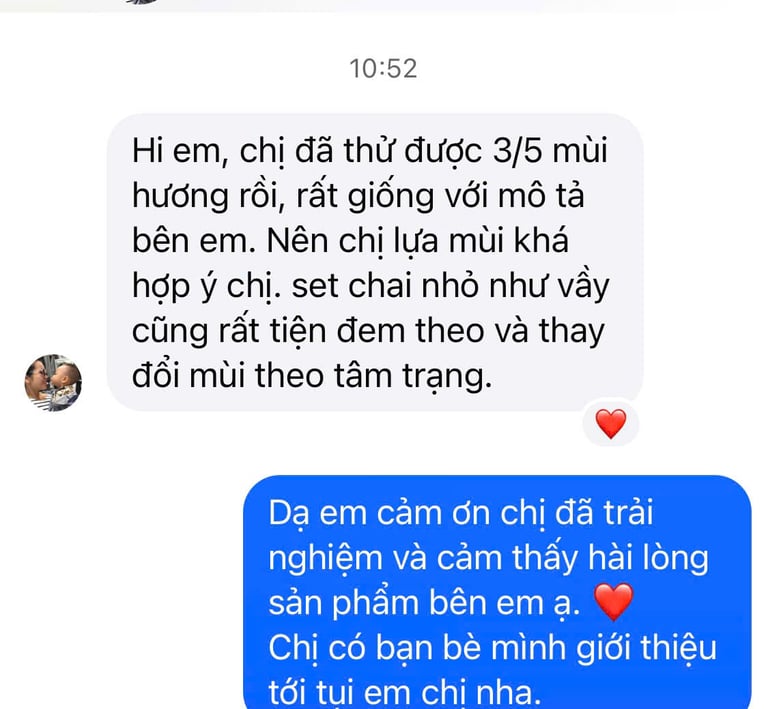
Task: Open the sender's profile picture avatar
Action: 53,382
